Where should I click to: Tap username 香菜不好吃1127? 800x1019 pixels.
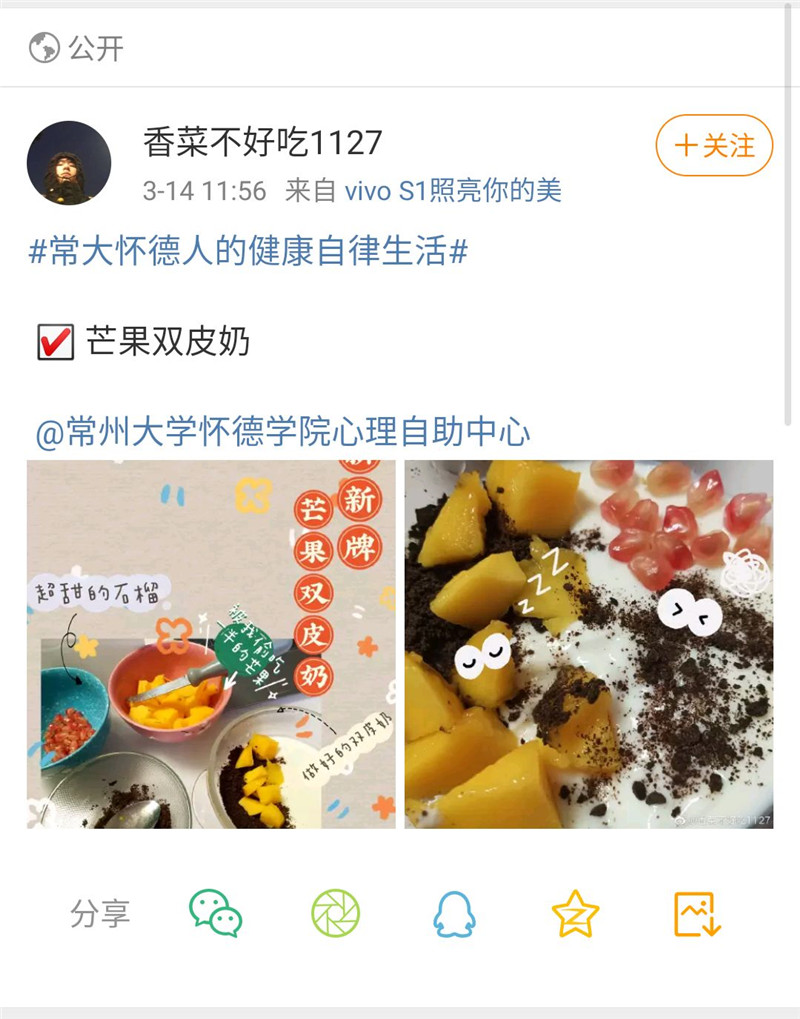point(263,142)
